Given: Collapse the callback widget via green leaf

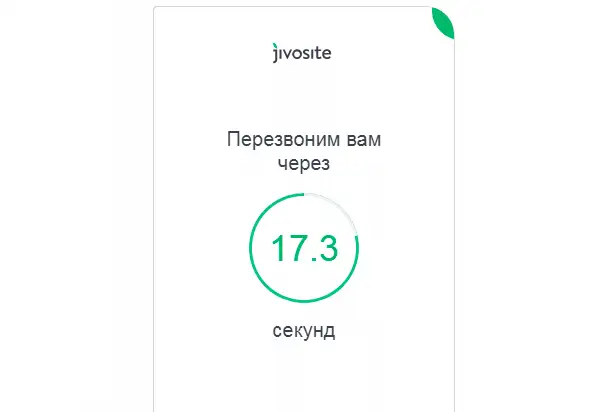Looking at the screenshot, I should point(444,20).
